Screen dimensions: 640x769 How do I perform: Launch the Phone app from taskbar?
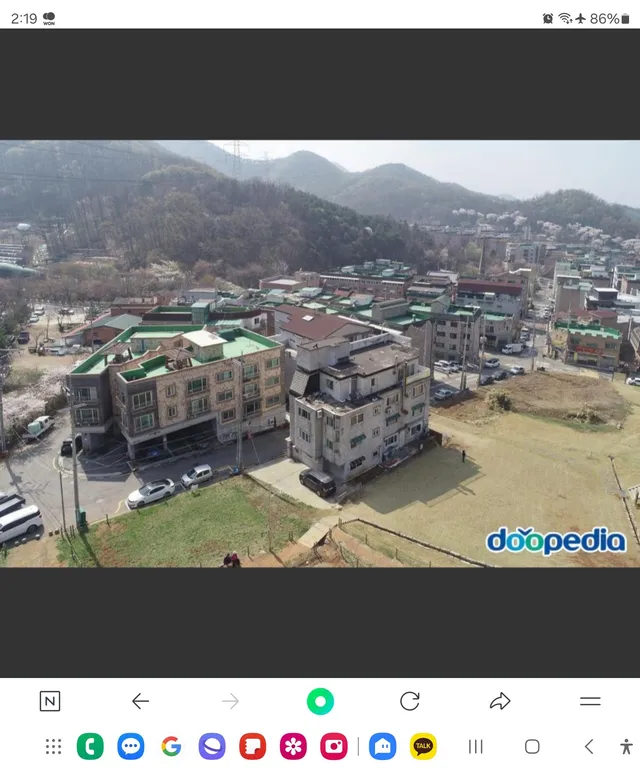pos(90,746)
